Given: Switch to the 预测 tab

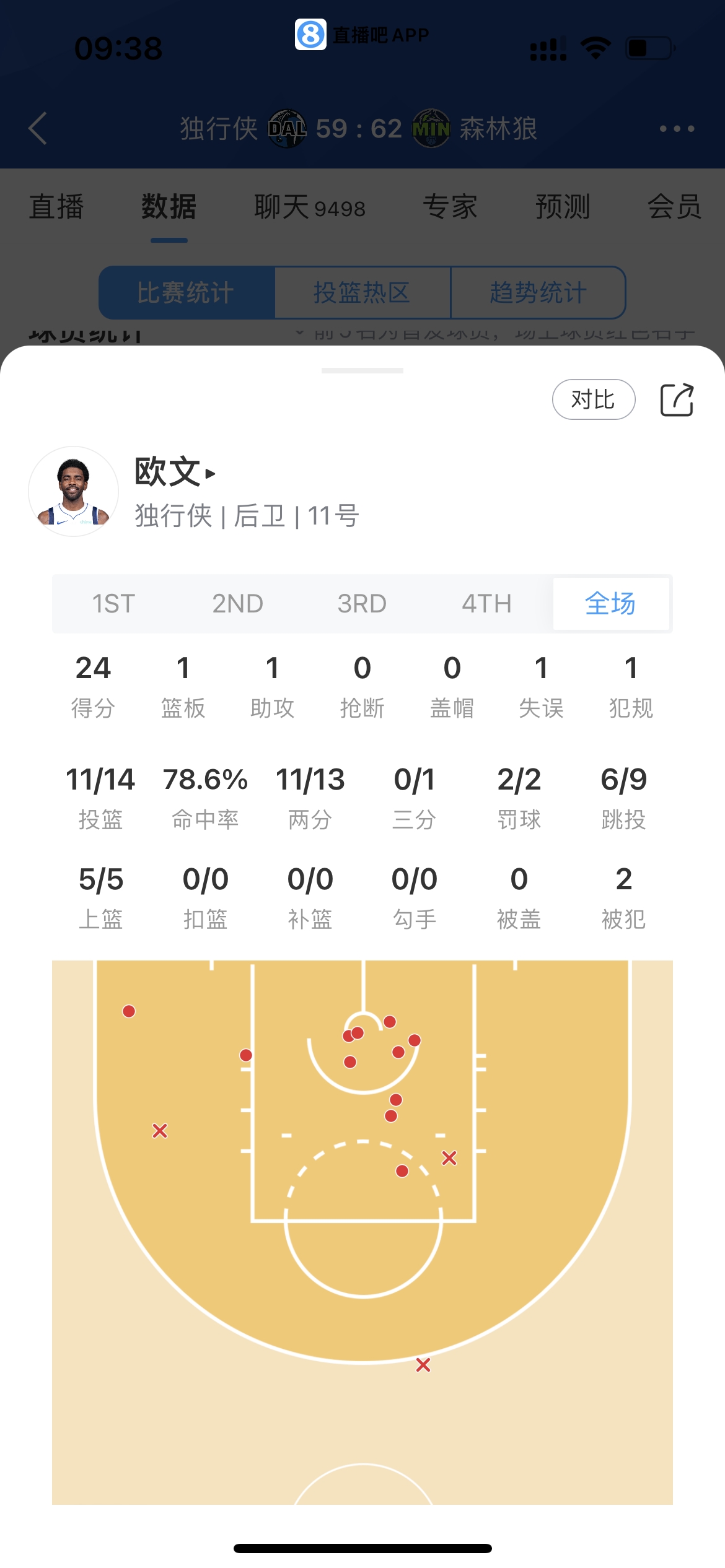Looking at the screenshot, I should click(563, 207).
